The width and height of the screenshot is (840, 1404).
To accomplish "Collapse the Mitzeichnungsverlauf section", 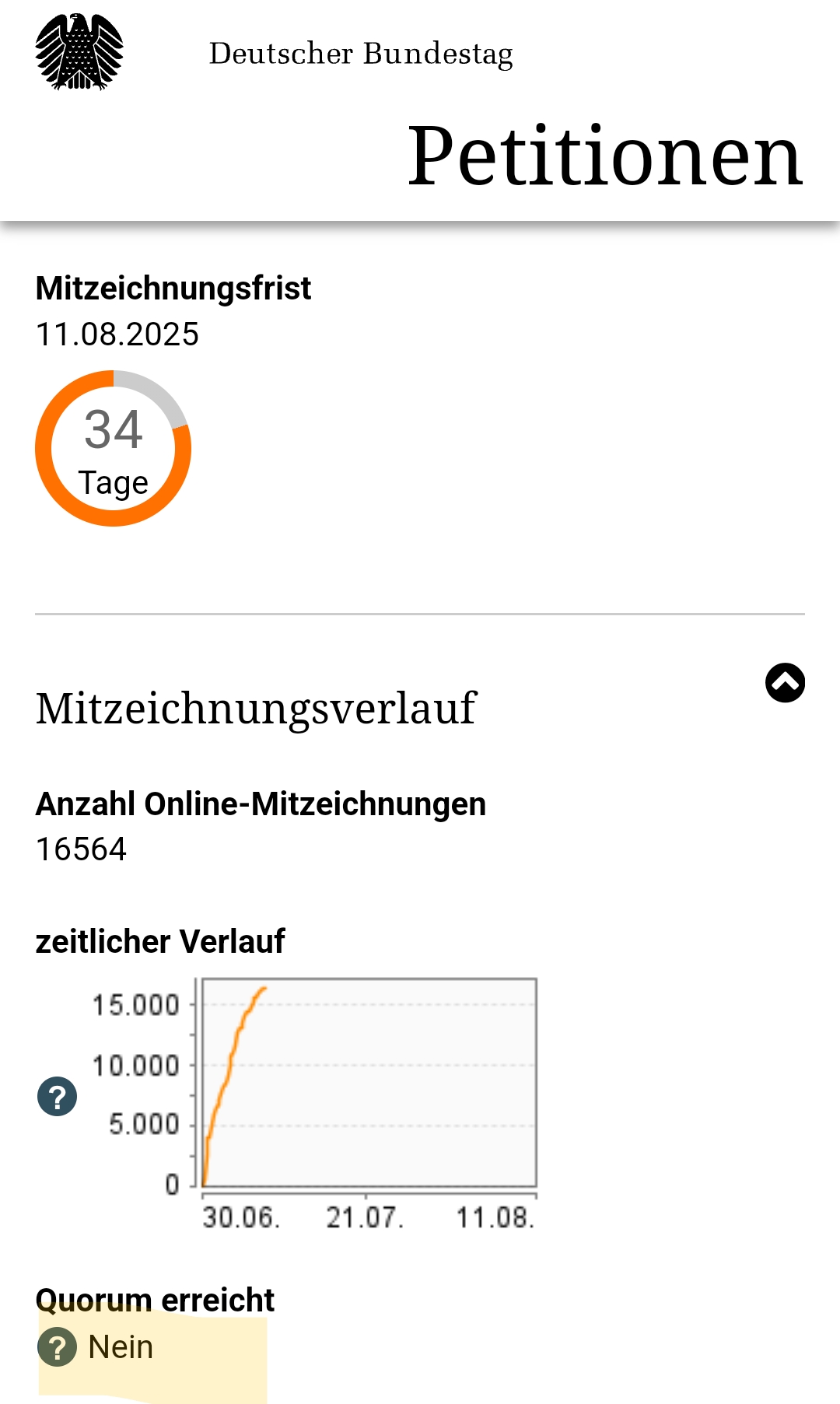I will tap(785, 683).
